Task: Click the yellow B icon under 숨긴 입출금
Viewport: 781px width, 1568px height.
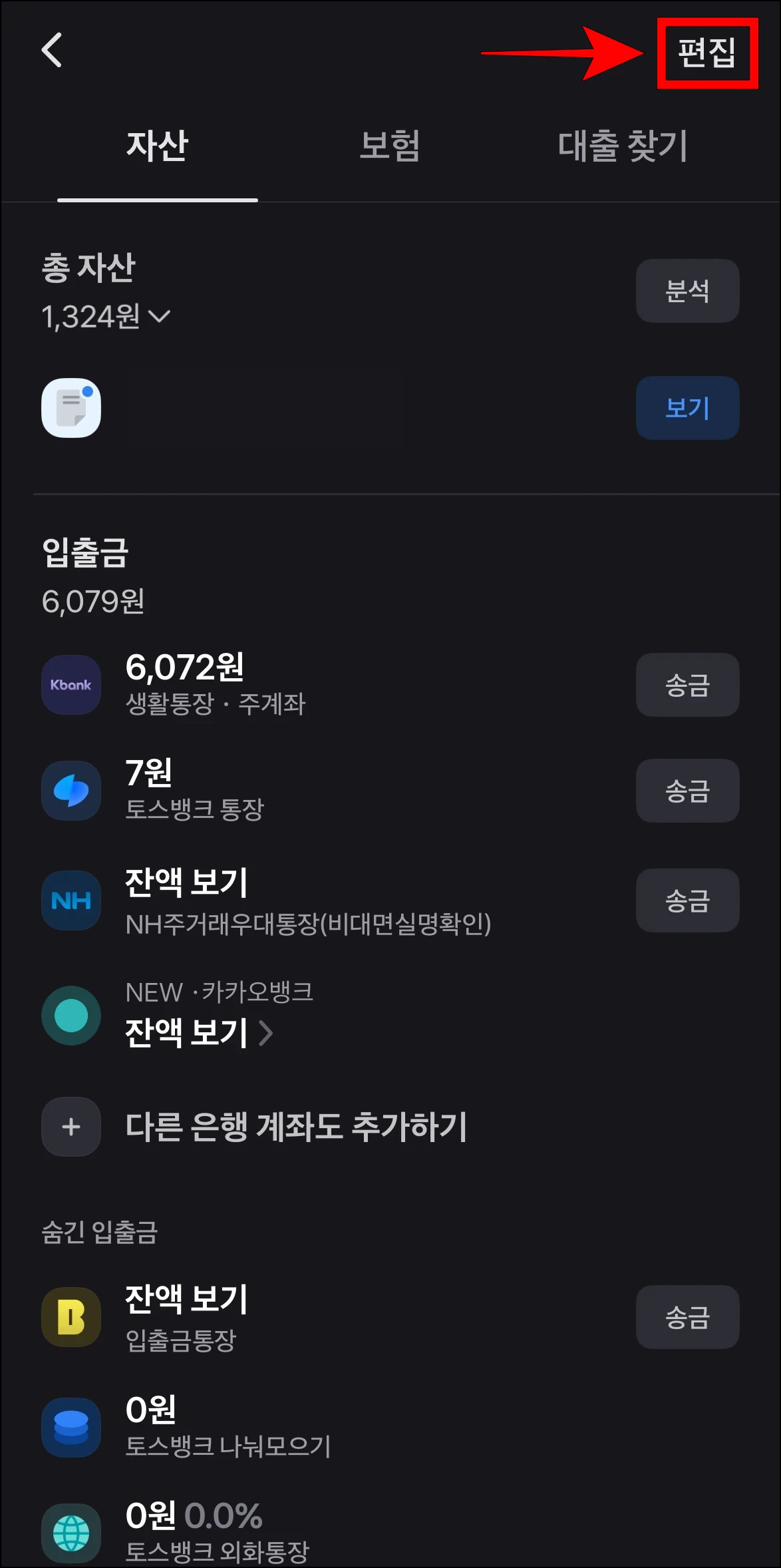Action: pyautogui.click(x=71, y=1317)
